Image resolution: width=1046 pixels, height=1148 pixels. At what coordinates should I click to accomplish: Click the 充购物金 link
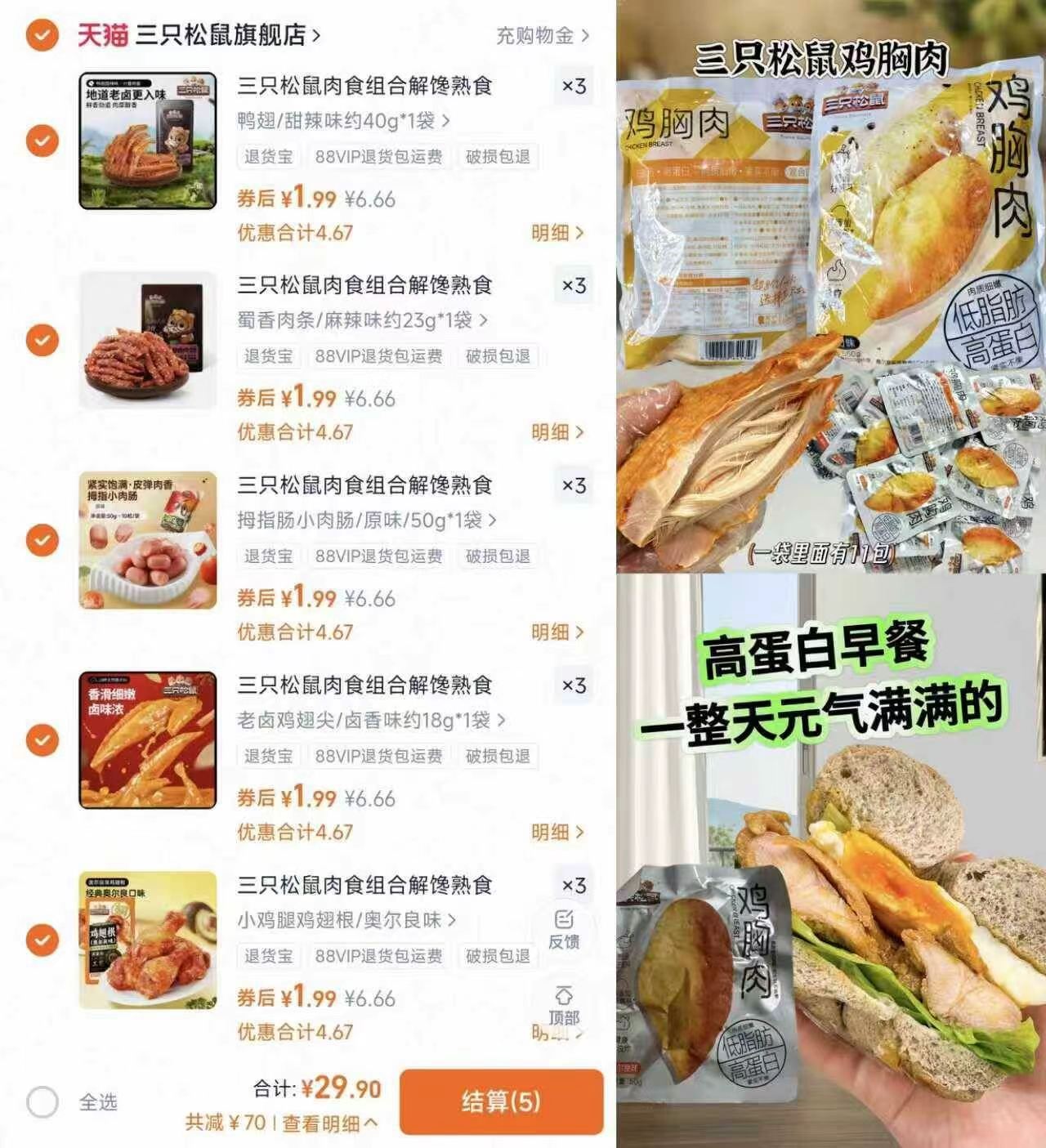pyautogui.click(x=534, y=35)
